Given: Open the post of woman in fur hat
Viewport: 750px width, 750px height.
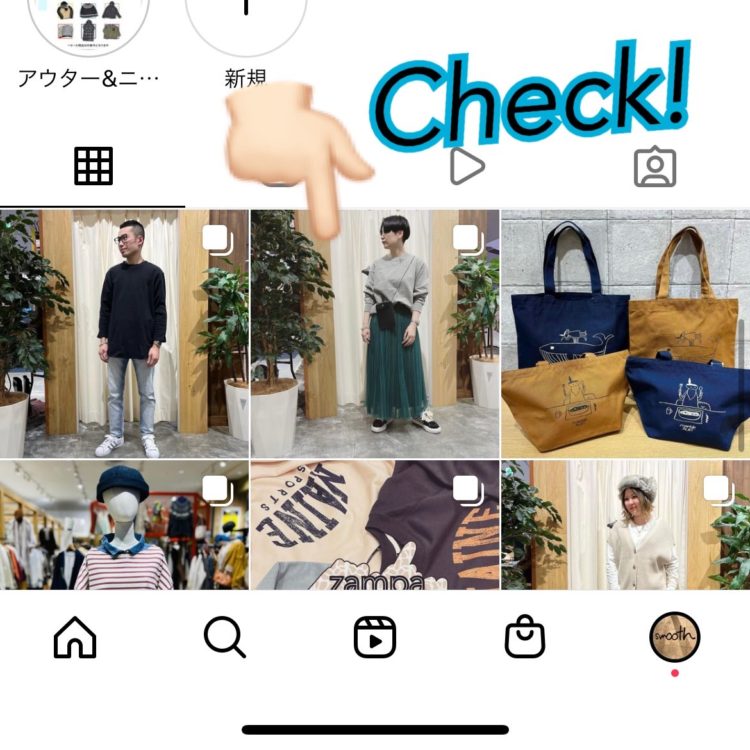Looking at the screenshot, I should [x=625, y=525].
